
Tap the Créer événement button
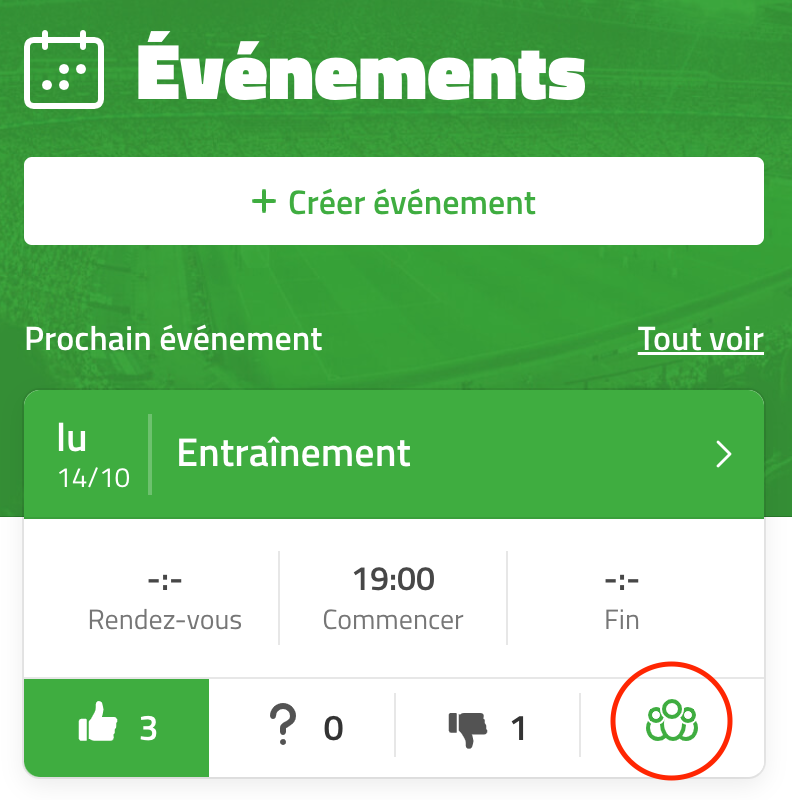(x=394, y=202)
